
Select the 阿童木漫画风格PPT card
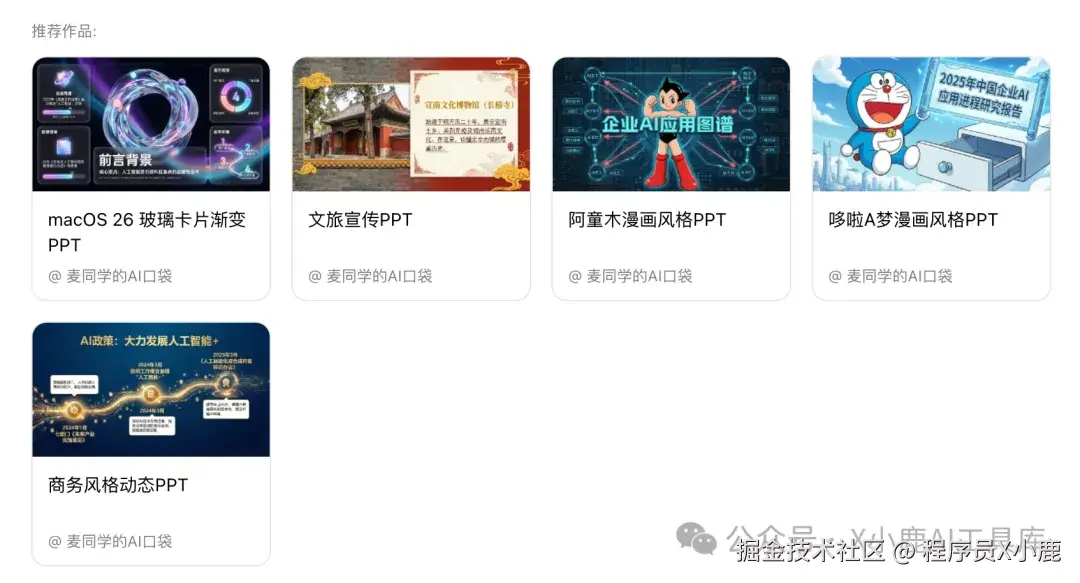(671, 178)
